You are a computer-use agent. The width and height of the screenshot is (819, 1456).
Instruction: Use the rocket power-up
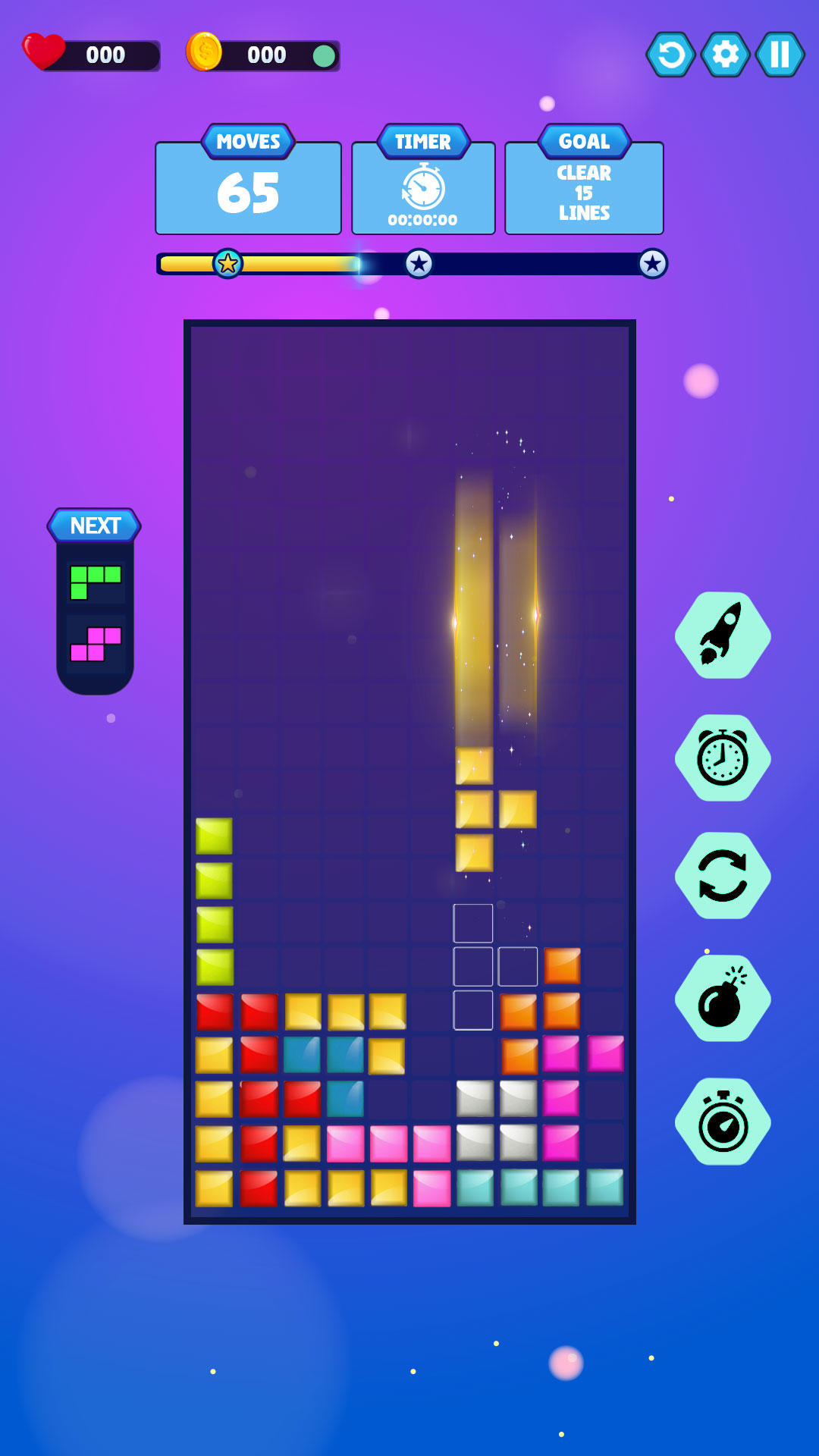tap(723, 635)
